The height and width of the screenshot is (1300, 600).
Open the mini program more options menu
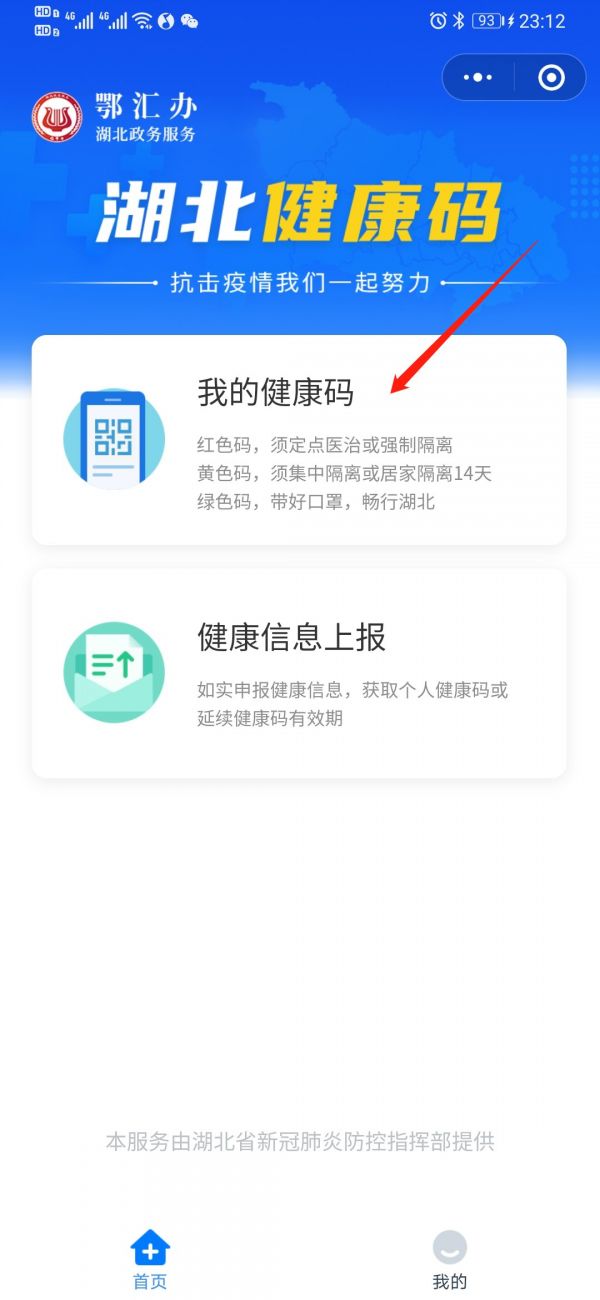coord(478,77)
